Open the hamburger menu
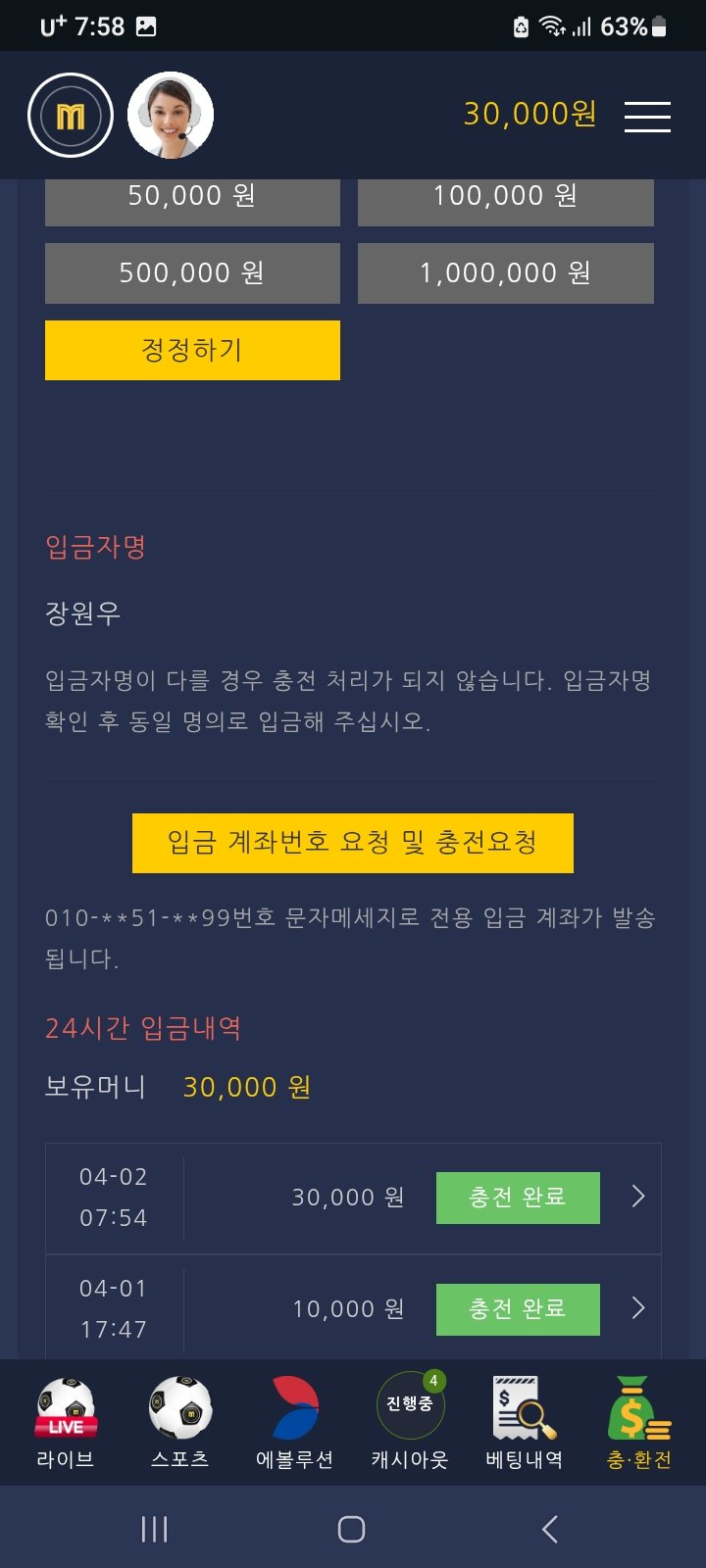 (x=647, y=116)
